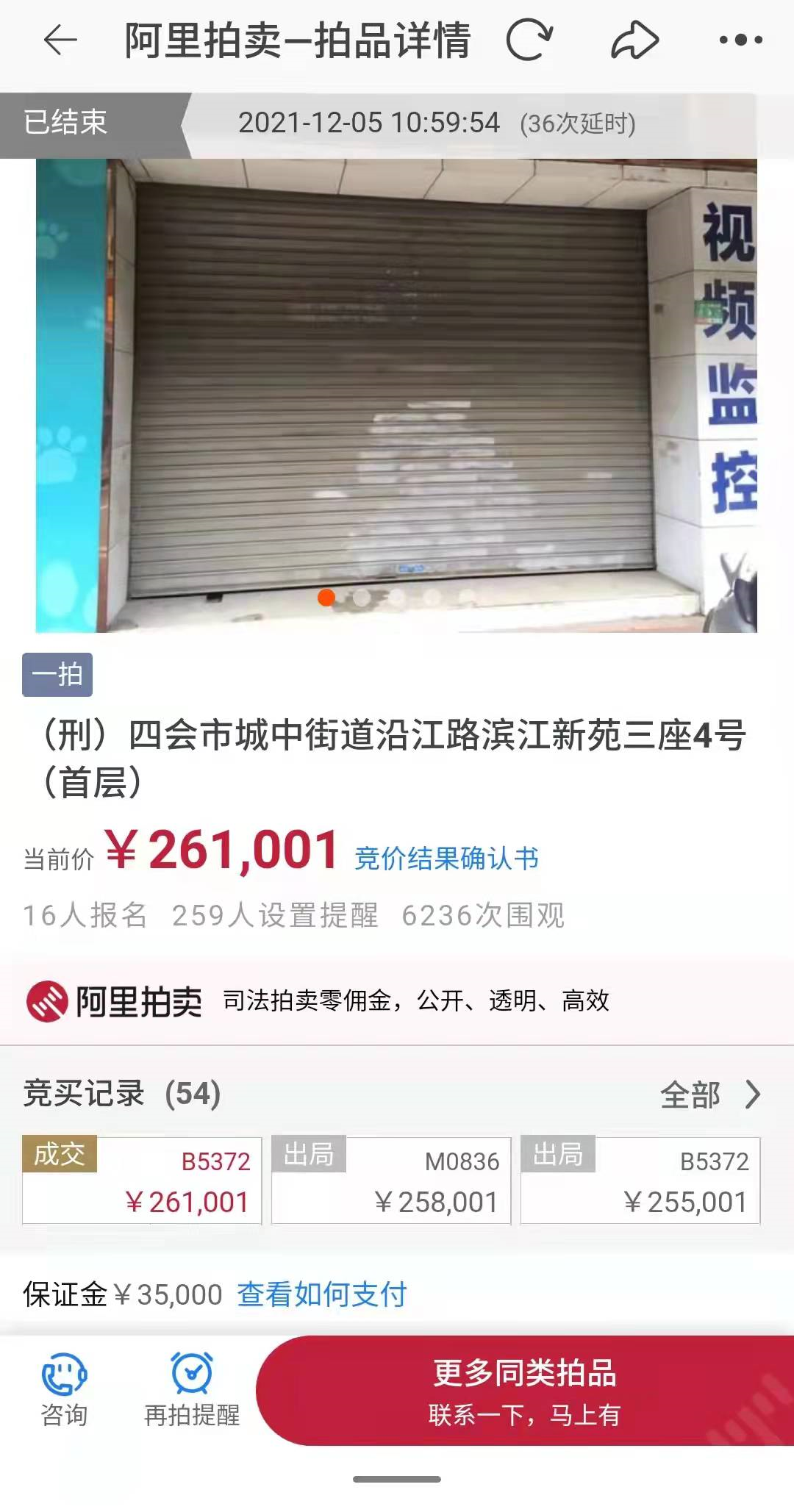Open the ¥255,001 bid record card
This screenshot has width=794, height=1512.
(640, 1180)
